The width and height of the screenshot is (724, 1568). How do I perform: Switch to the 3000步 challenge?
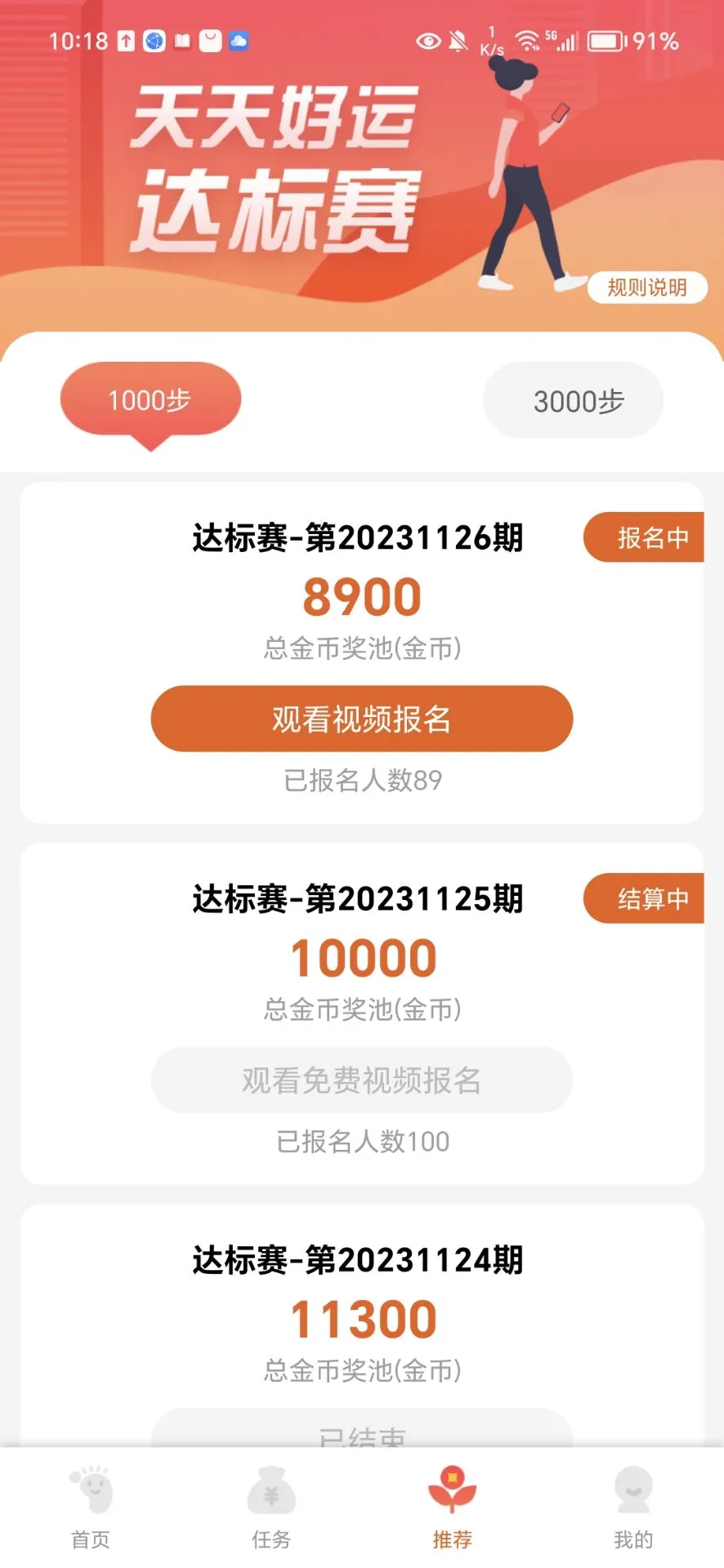pos(572,400)
